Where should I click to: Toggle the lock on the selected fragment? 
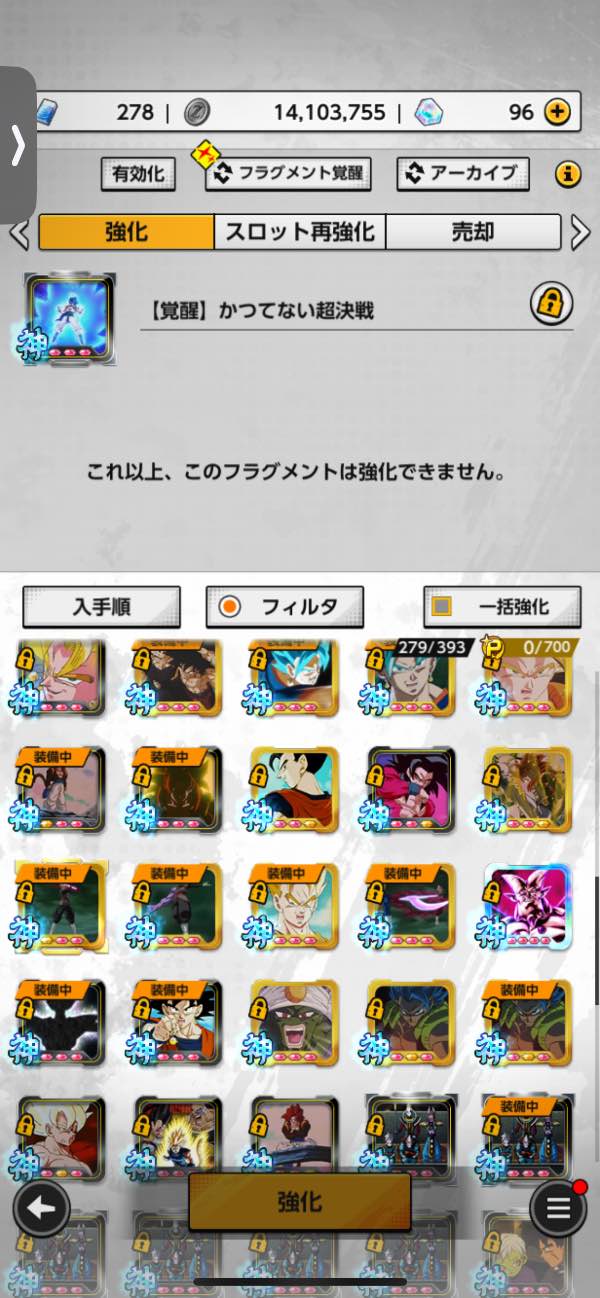551,300
